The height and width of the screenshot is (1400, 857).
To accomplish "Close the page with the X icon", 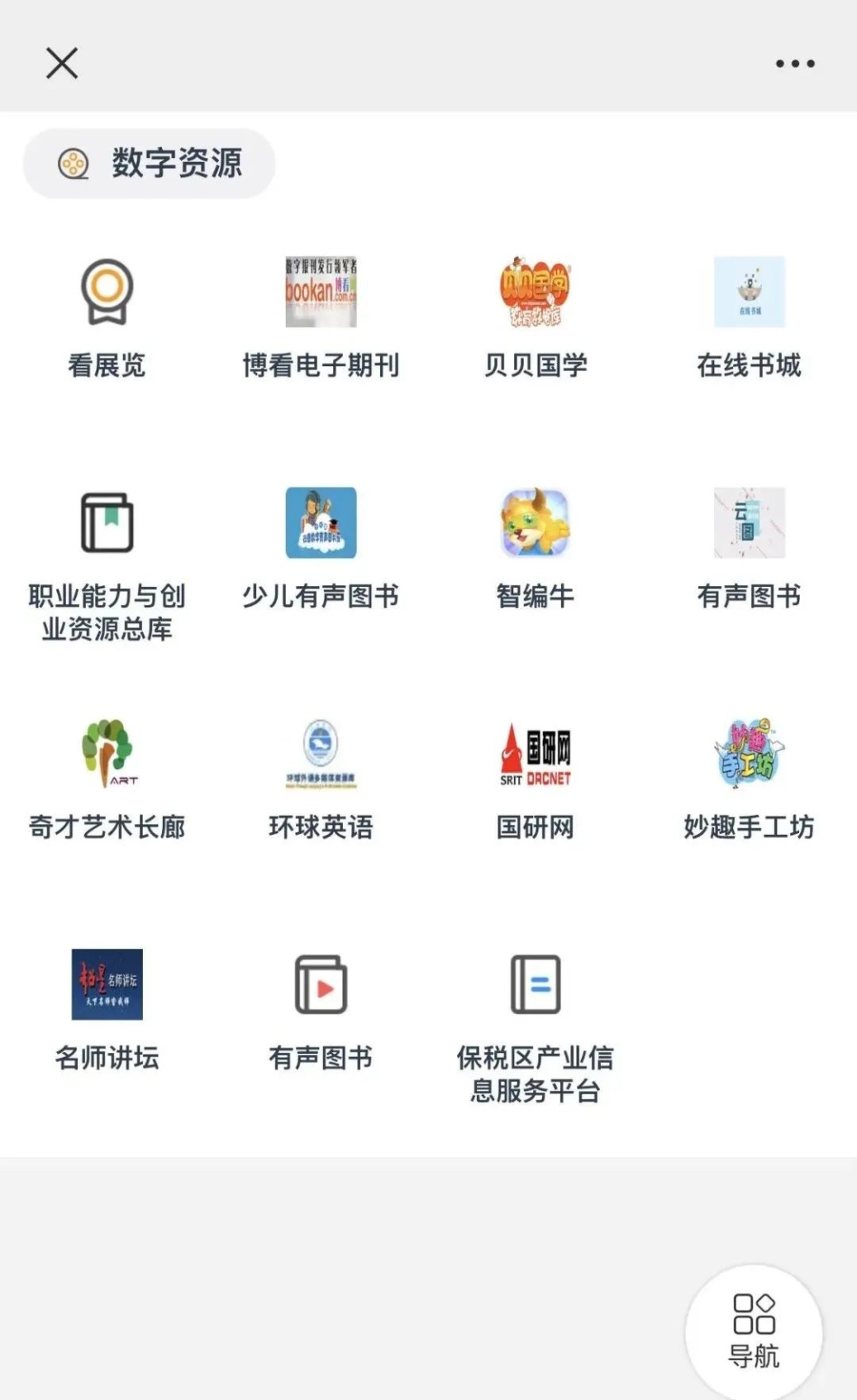I will click(x=62, y=63).
